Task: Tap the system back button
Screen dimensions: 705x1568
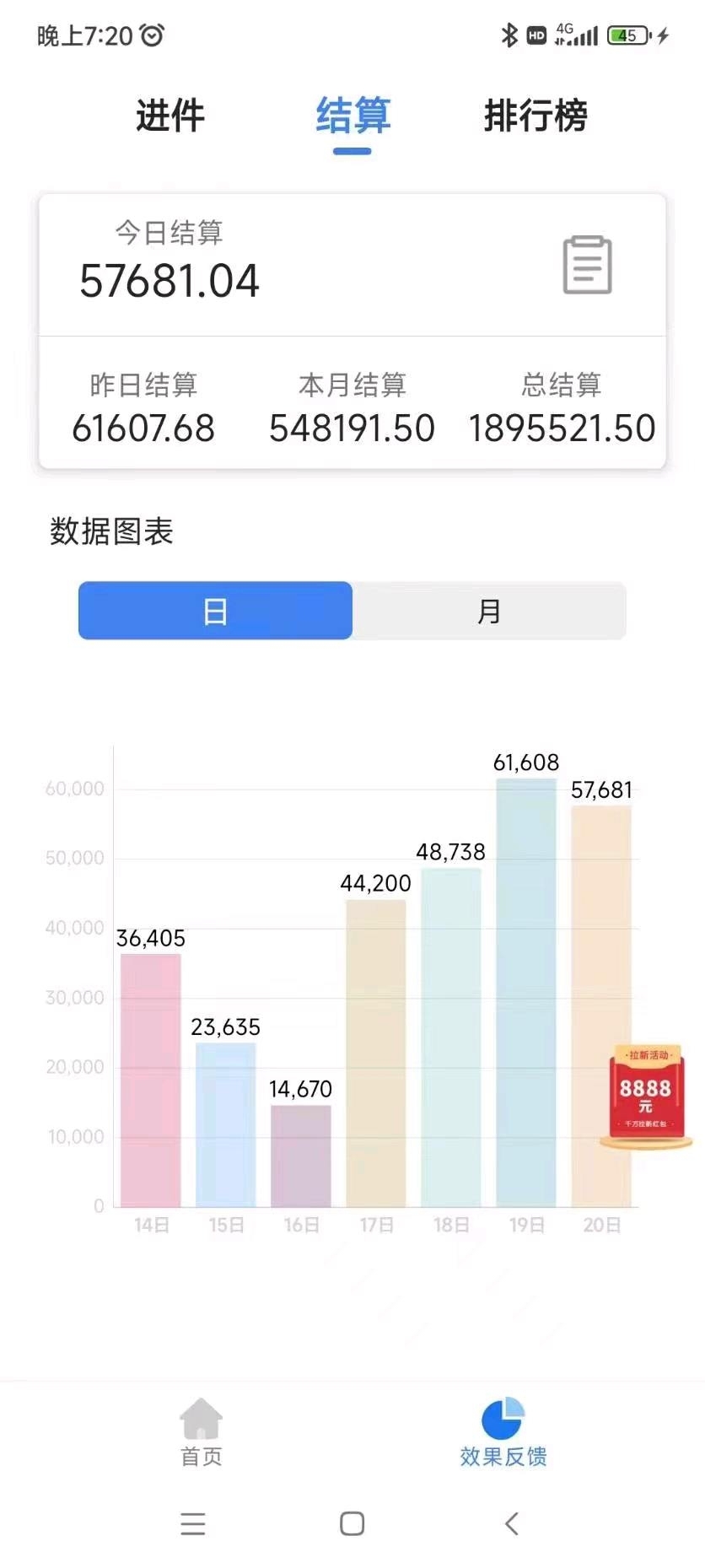Action: click(x=511, y=1523)
